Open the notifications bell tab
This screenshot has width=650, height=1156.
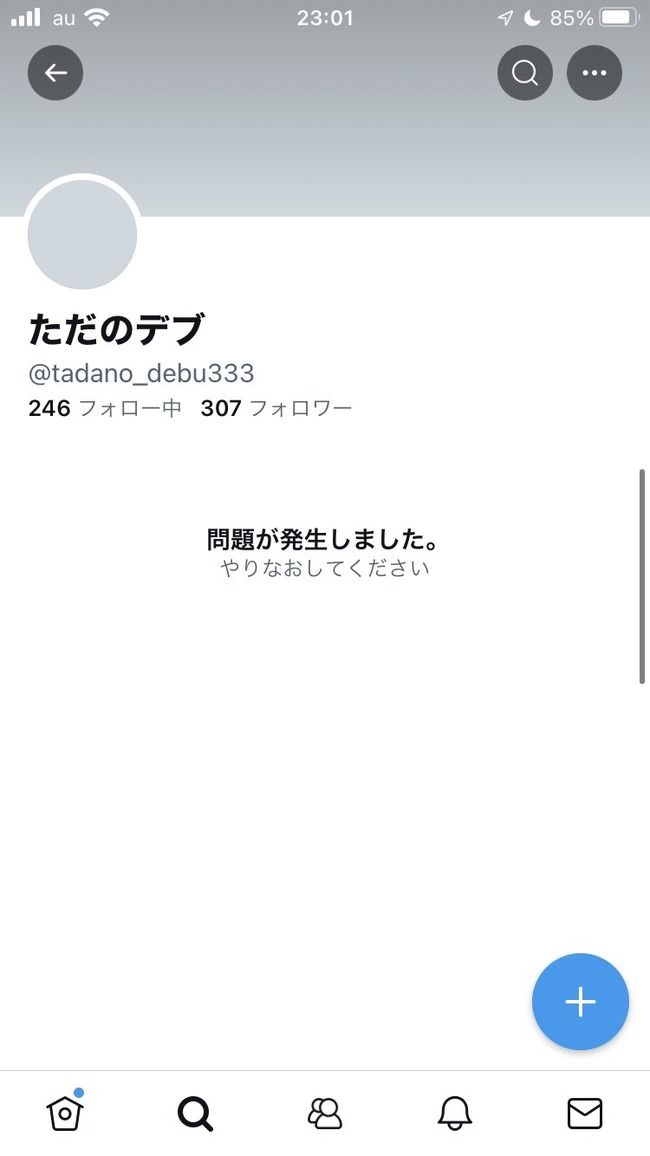[455, 1112]
